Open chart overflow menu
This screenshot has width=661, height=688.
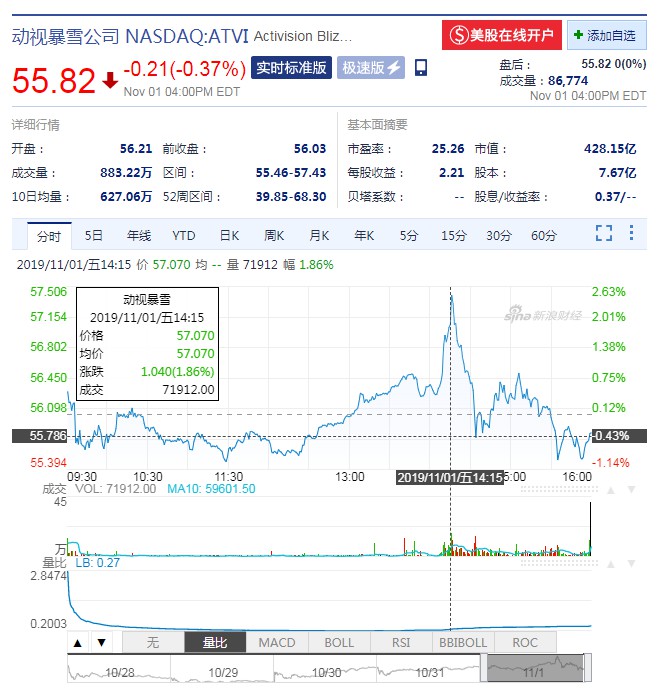[x=631, y=234]
